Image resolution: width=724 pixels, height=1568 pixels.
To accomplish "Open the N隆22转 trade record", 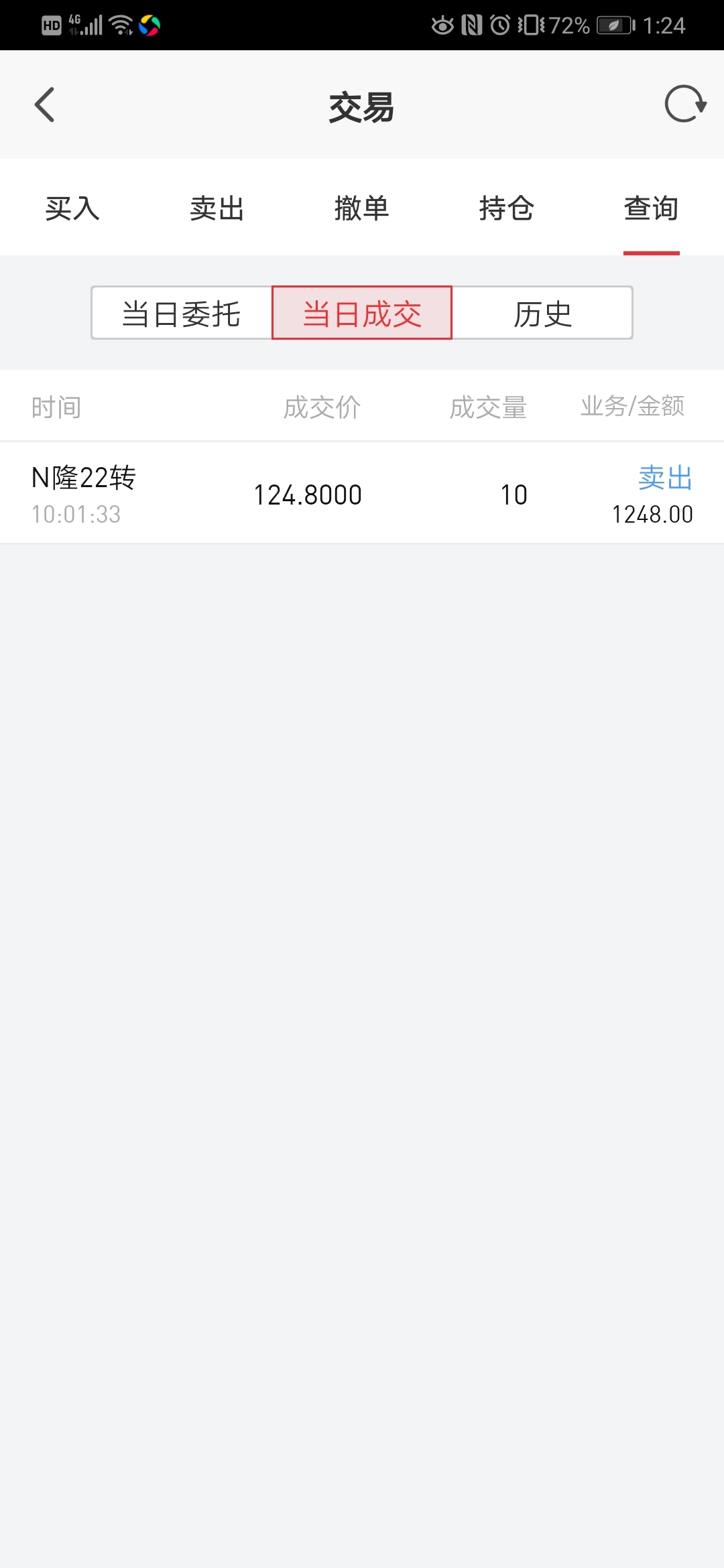I will tap(362, 493).
